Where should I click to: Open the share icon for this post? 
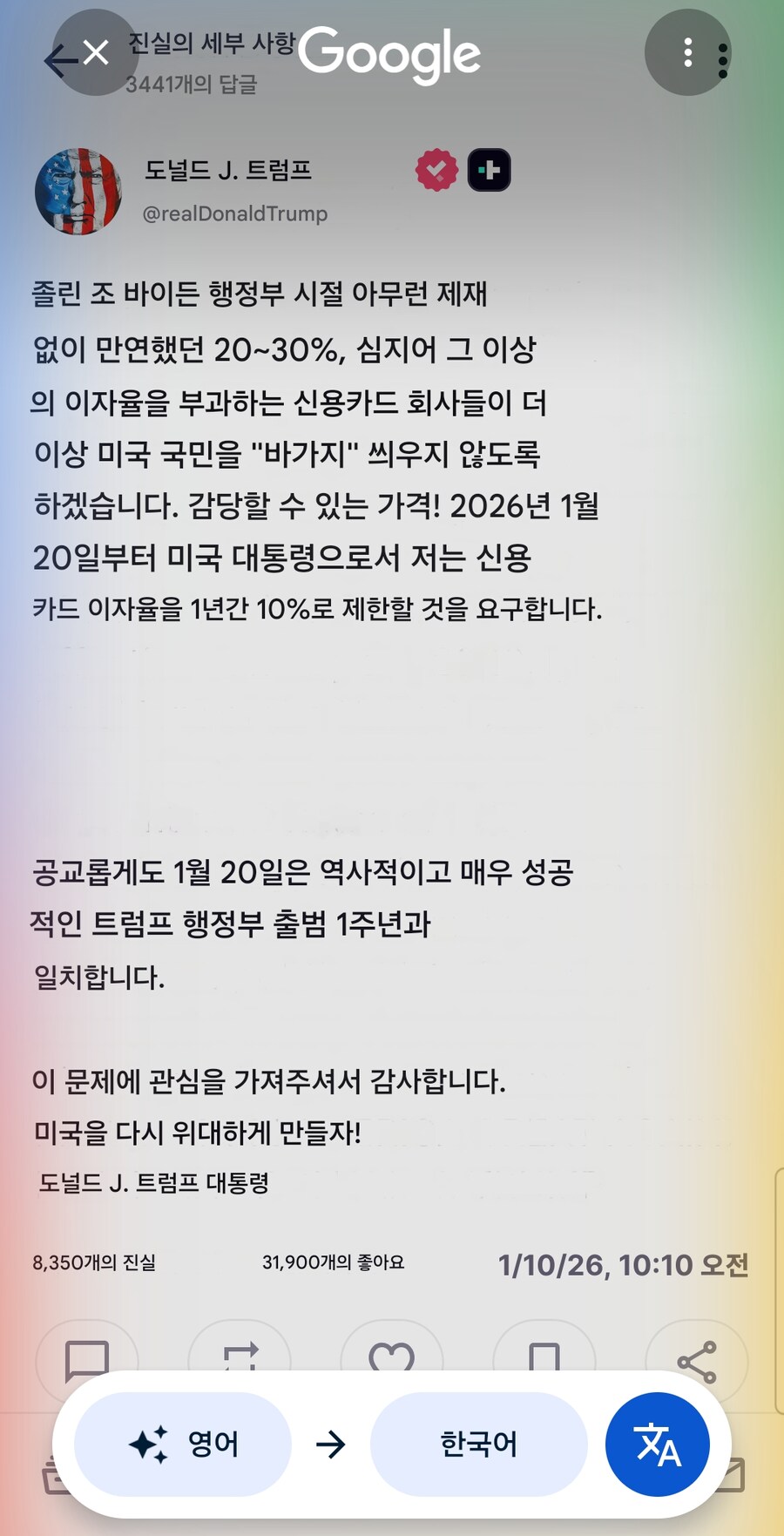[x=697, y=1361]
